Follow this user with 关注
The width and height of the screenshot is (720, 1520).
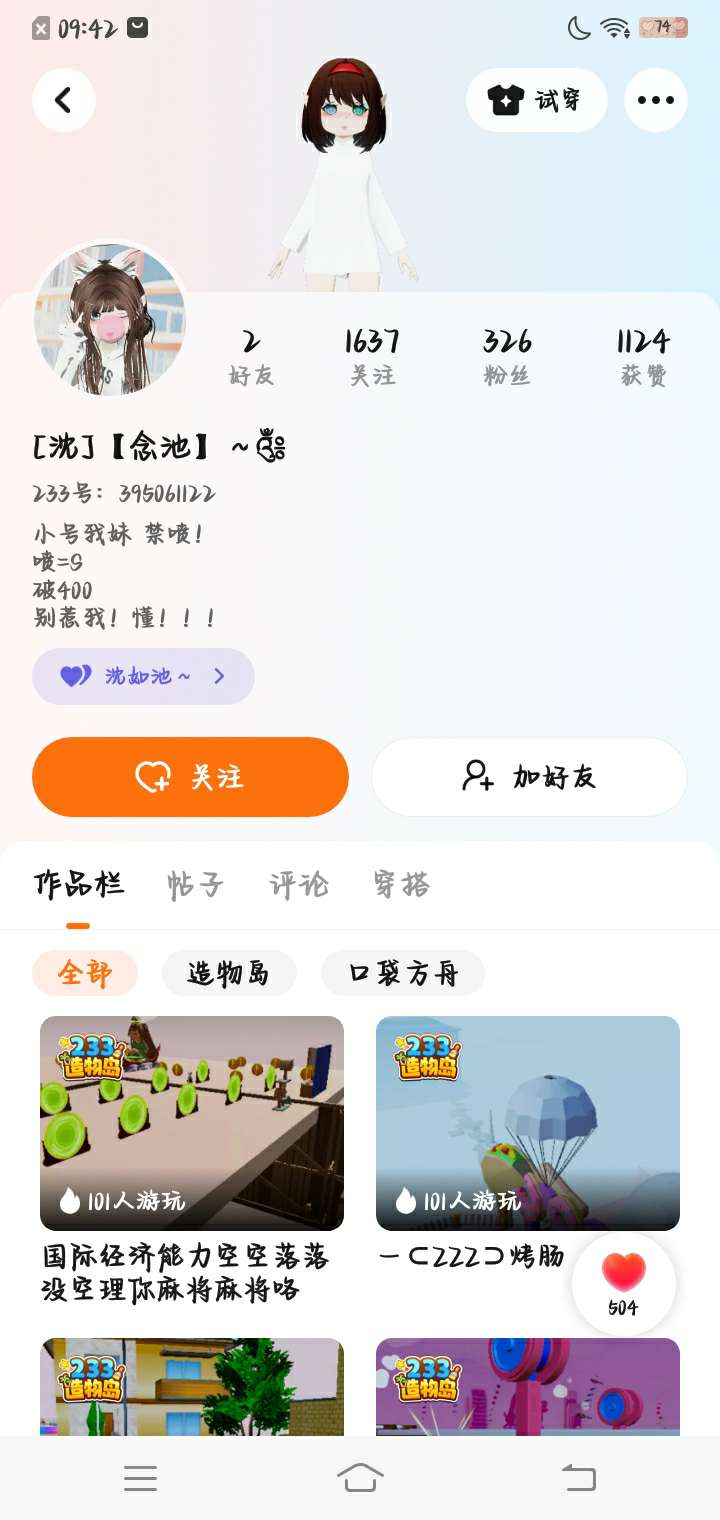[190, 777]
